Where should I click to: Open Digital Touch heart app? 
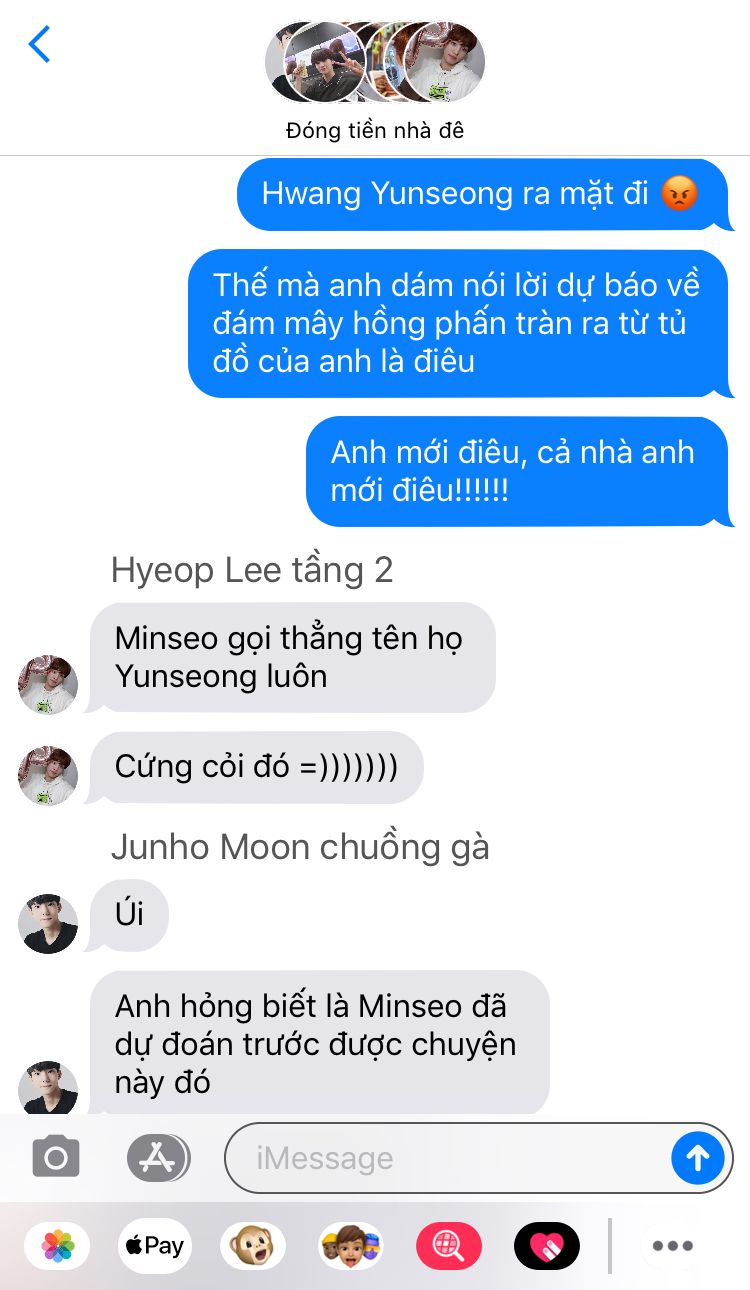[546, 1246]
